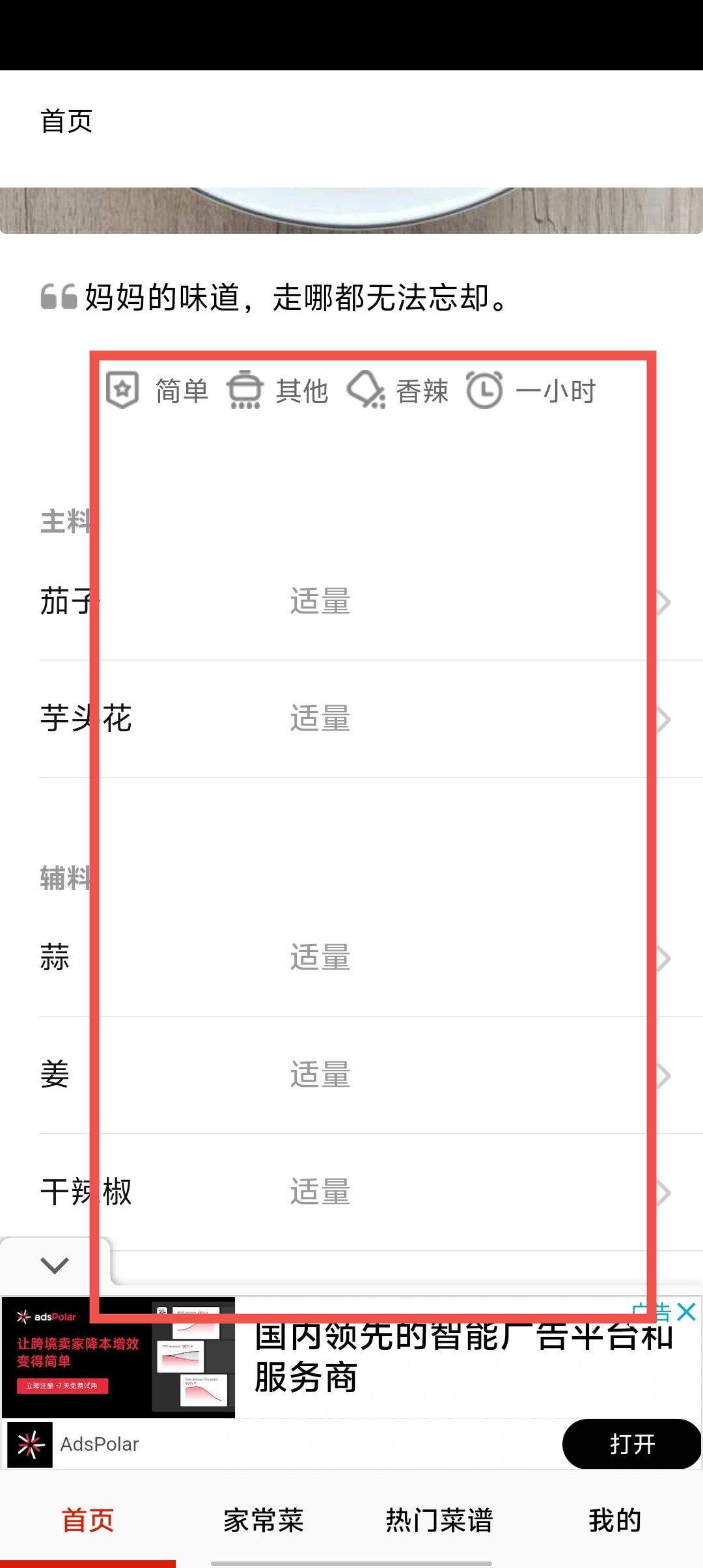Open the 姜 ingredient row
Screen dimensions: 703x1568
(351, 1075)
